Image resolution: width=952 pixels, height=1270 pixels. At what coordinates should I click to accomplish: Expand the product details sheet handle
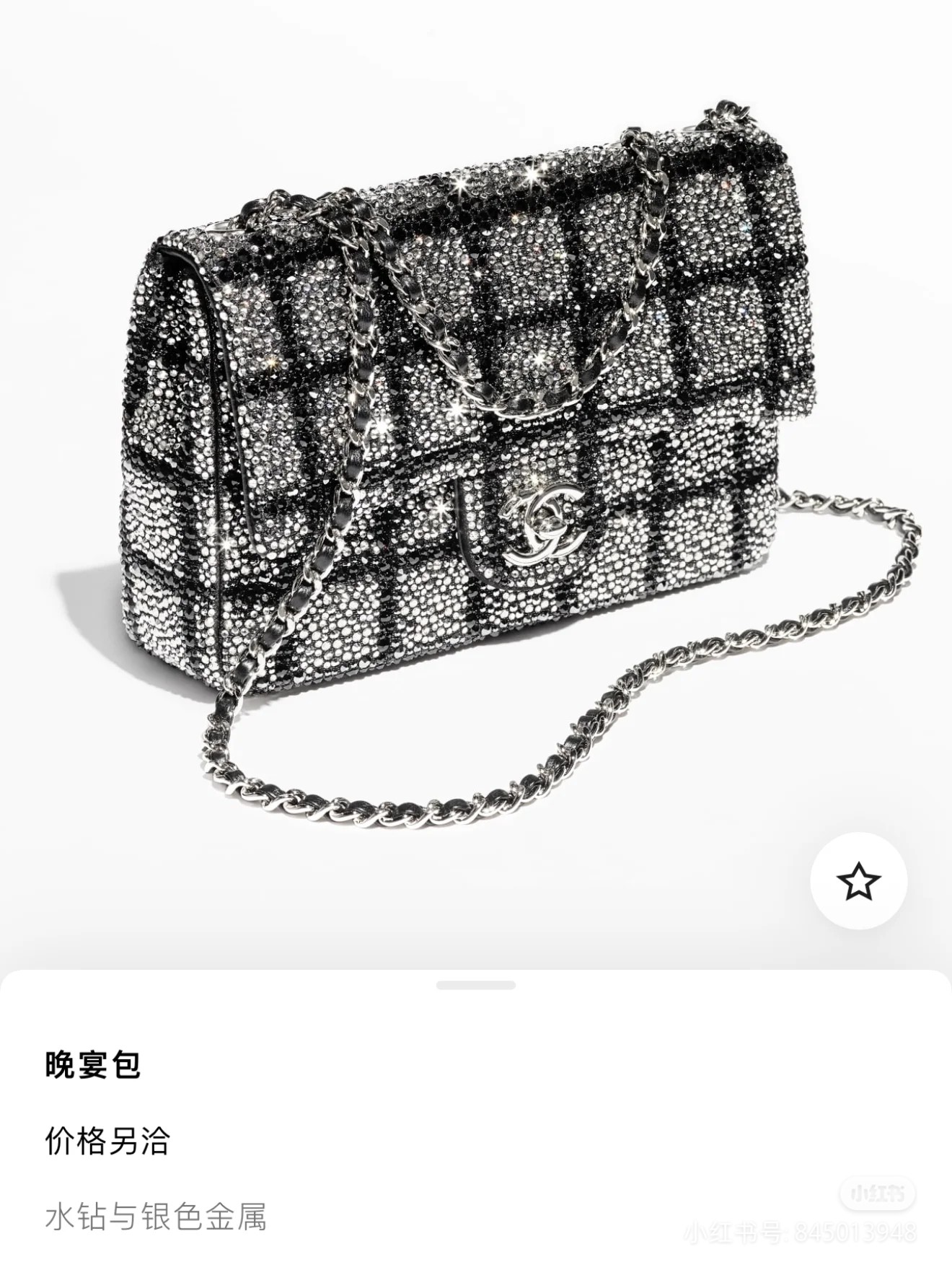[475, 985]
